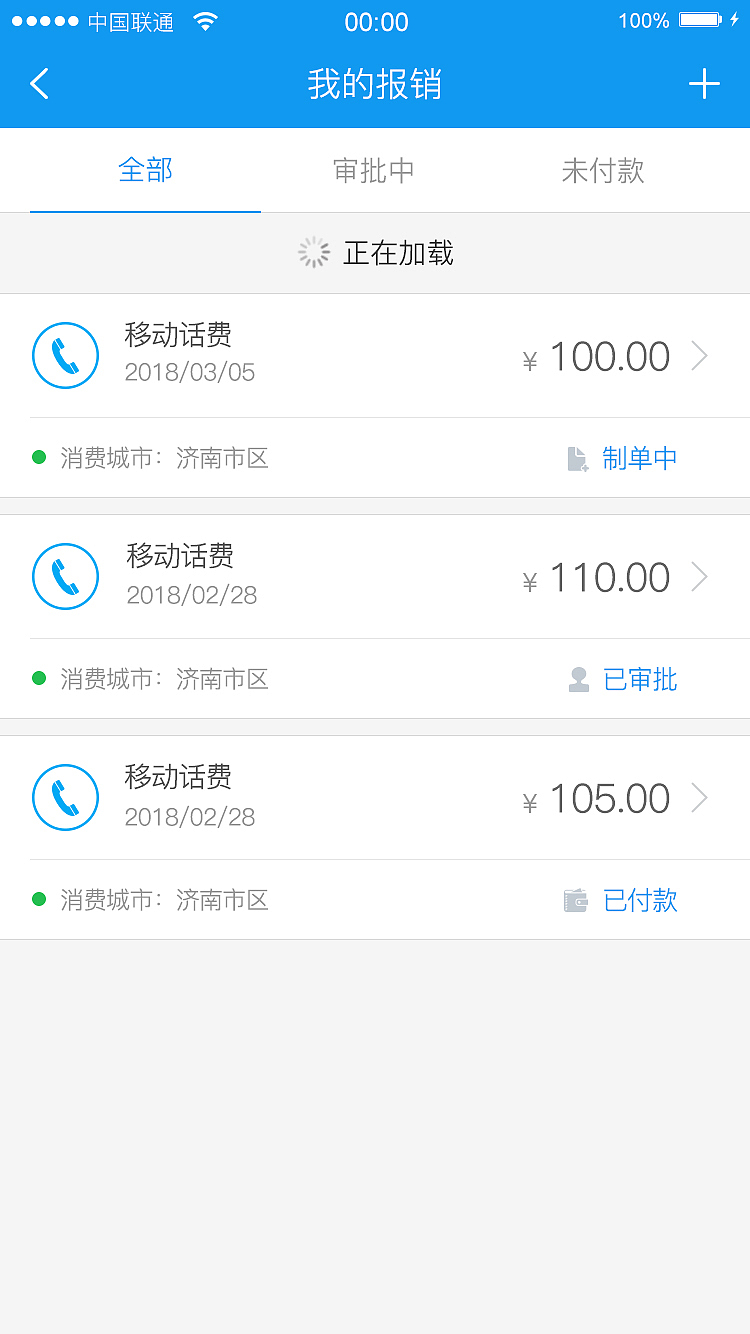The image size is (750, 1334).
Task: Click the 正在加载 loading spinner
Action: click(x=313, y=252)
